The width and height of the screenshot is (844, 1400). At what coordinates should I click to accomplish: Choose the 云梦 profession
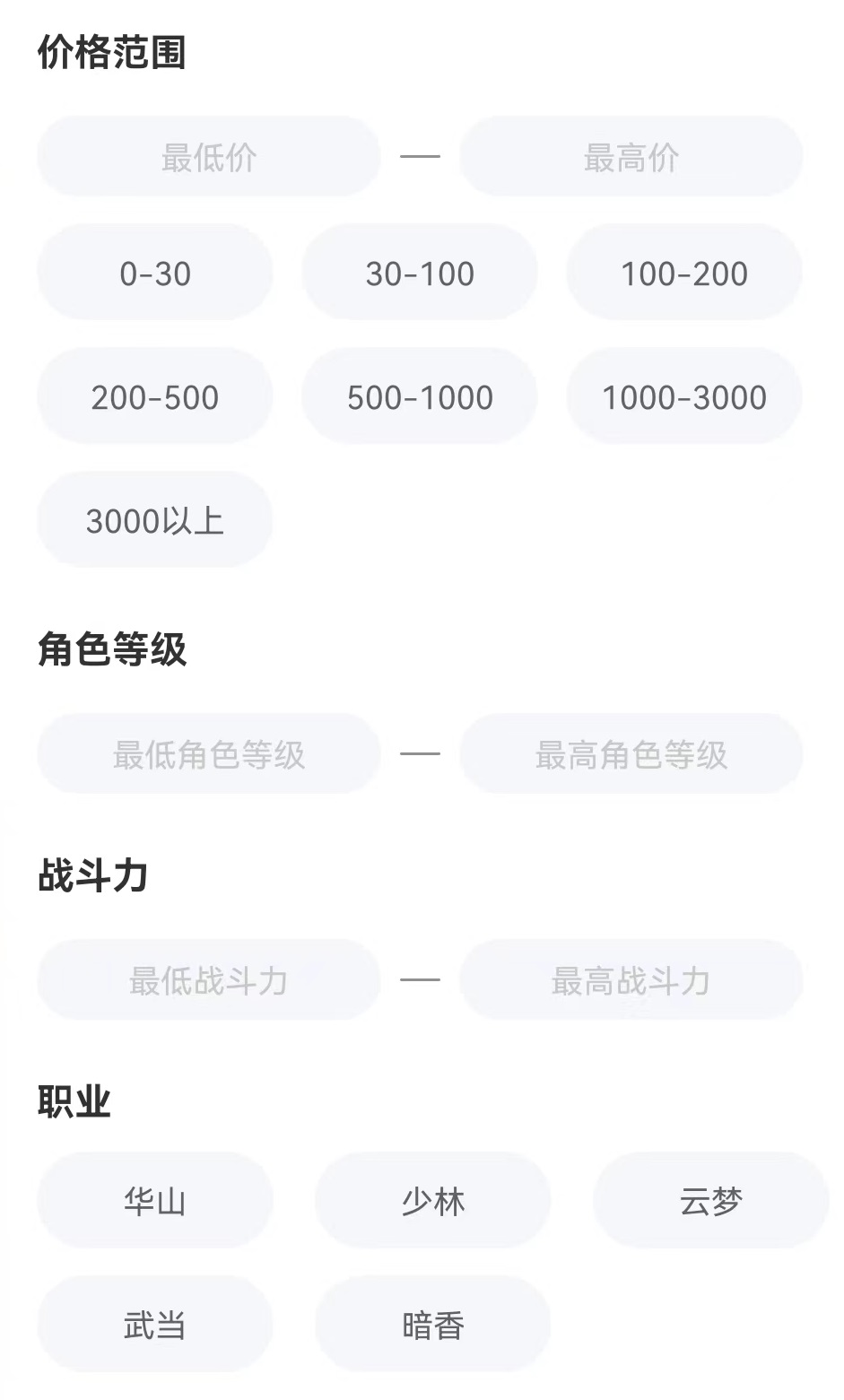[x=710, y=1200]
